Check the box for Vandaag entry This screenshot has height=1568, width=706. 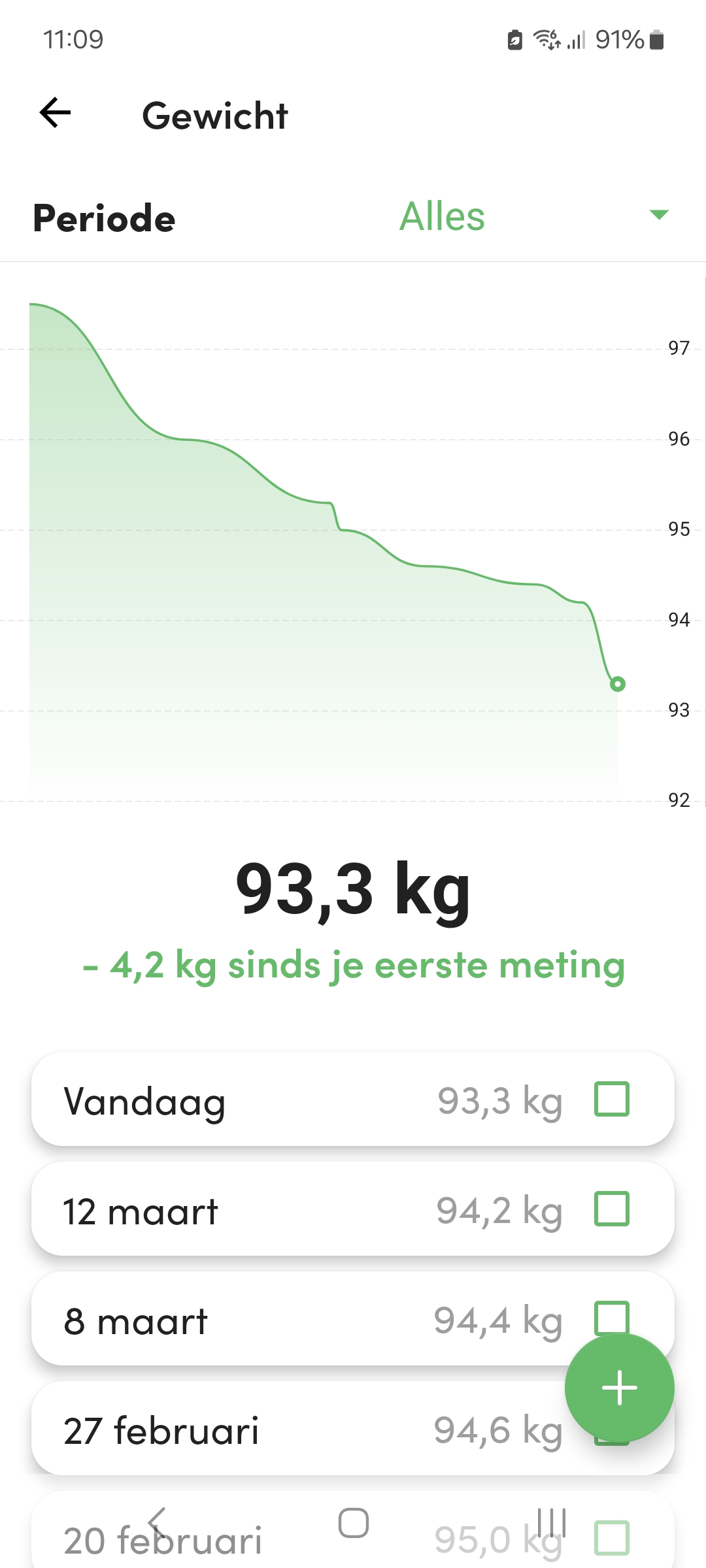(x=611, y=1099)
